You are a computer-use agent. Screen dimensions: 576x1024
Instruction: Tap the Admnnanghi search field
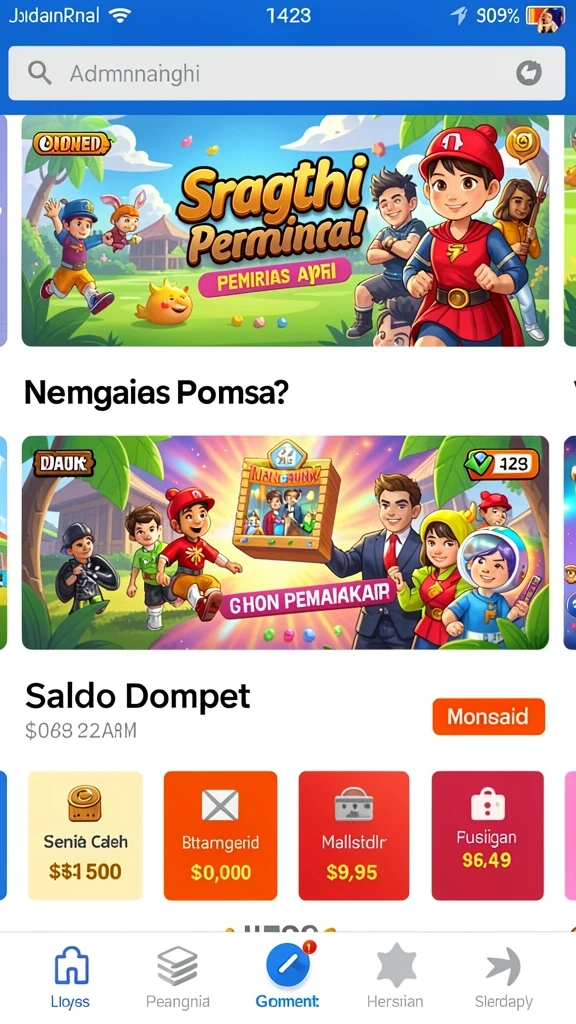point(286,73)
